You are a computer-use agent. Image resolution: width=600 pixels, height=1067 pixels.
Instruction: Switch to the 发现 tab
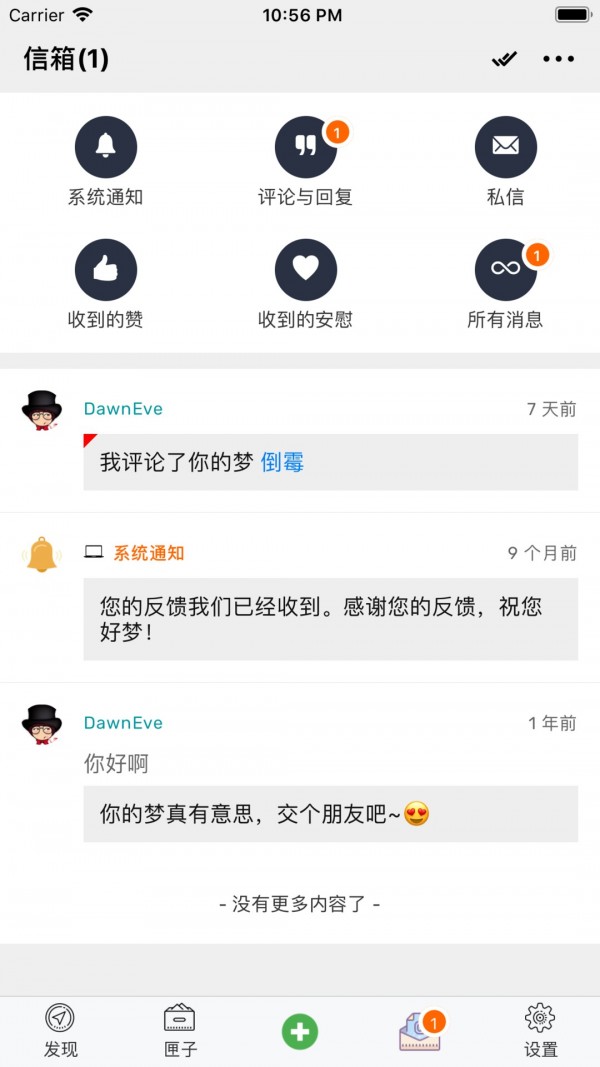click(x=60, y=1031)
